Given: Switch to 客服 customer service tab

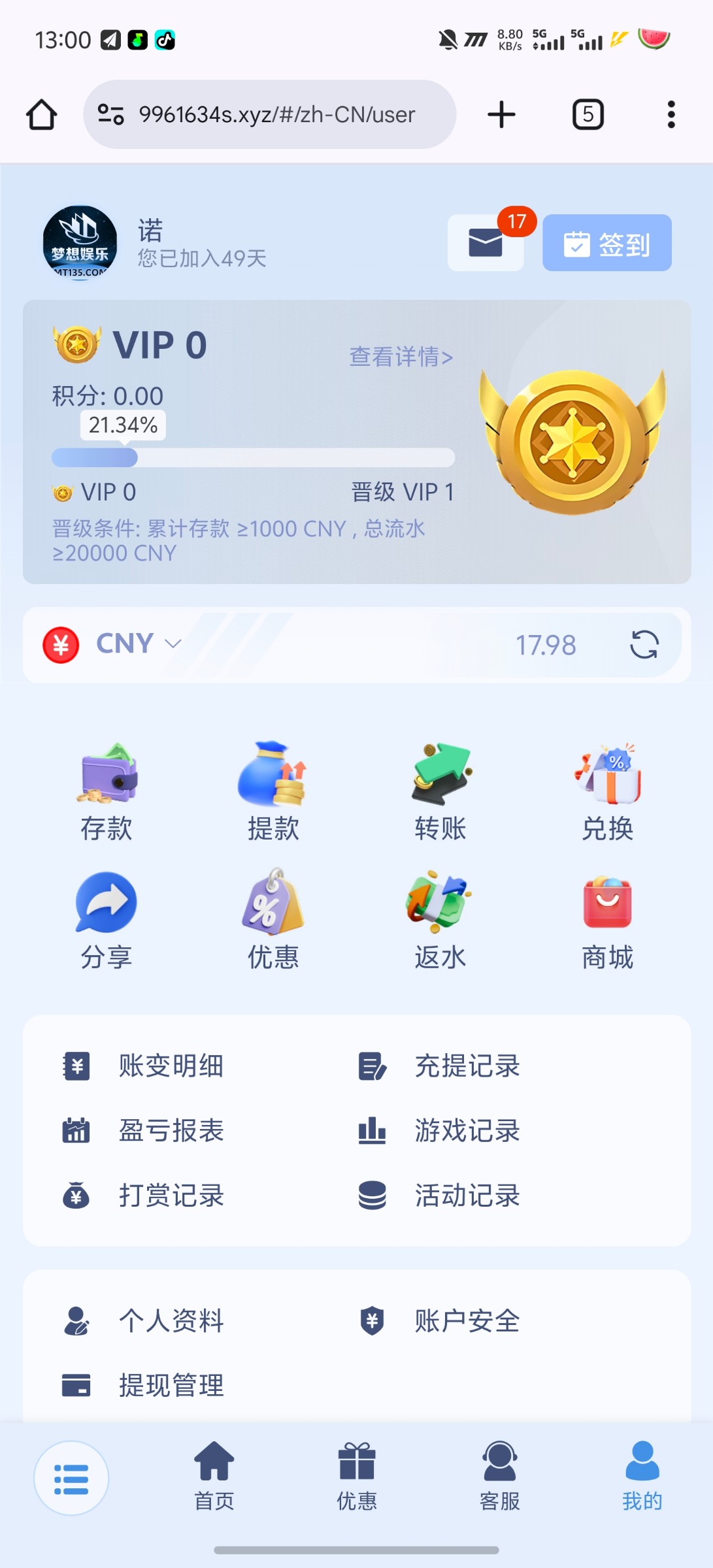Looking at the screenshot, I should tap(500, 1477).
